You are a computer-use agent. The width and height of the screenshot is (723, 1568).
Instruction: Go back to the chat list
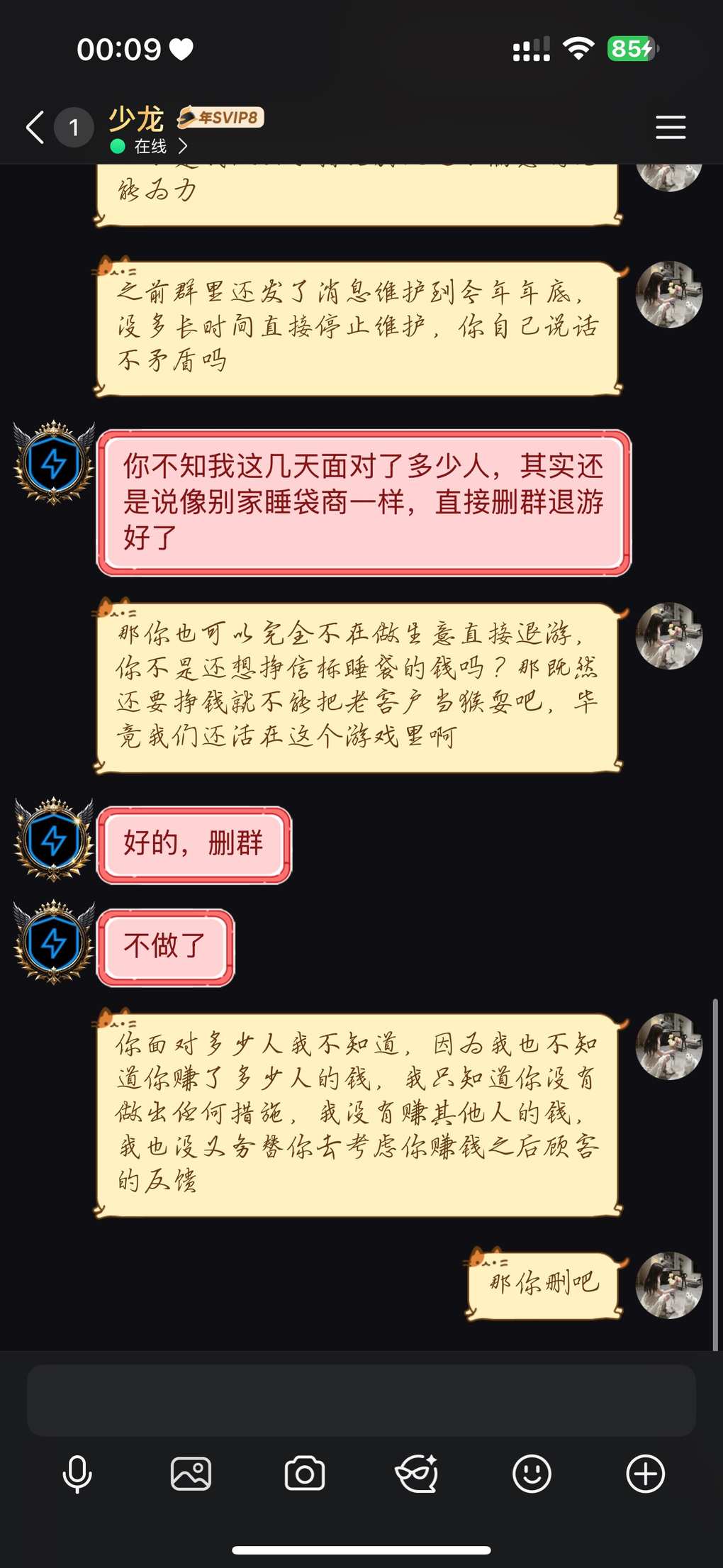tap(35, 128)
